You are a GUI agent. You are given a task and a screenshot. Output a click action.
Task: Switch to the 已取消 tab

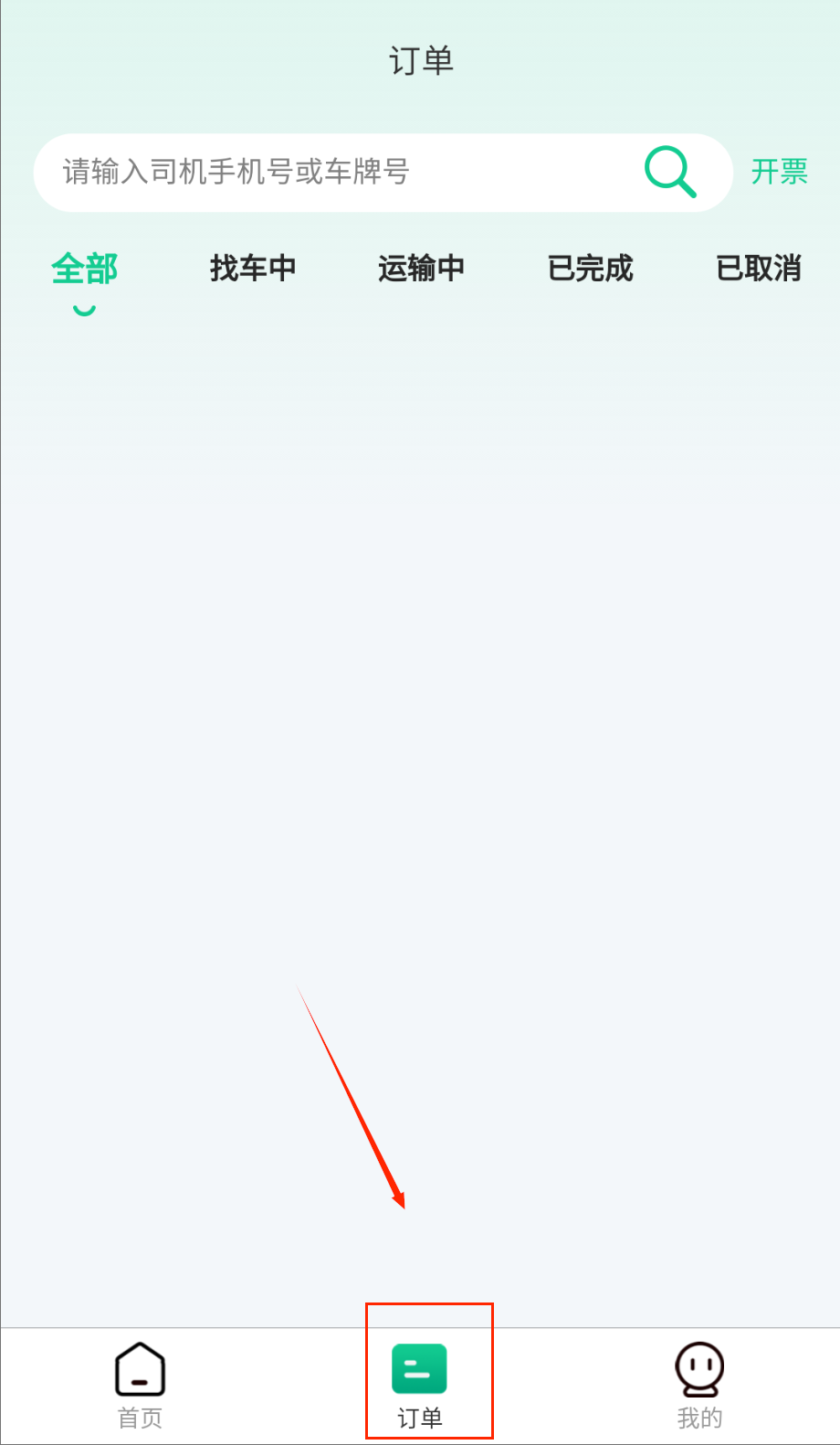[x=758, y=269]
